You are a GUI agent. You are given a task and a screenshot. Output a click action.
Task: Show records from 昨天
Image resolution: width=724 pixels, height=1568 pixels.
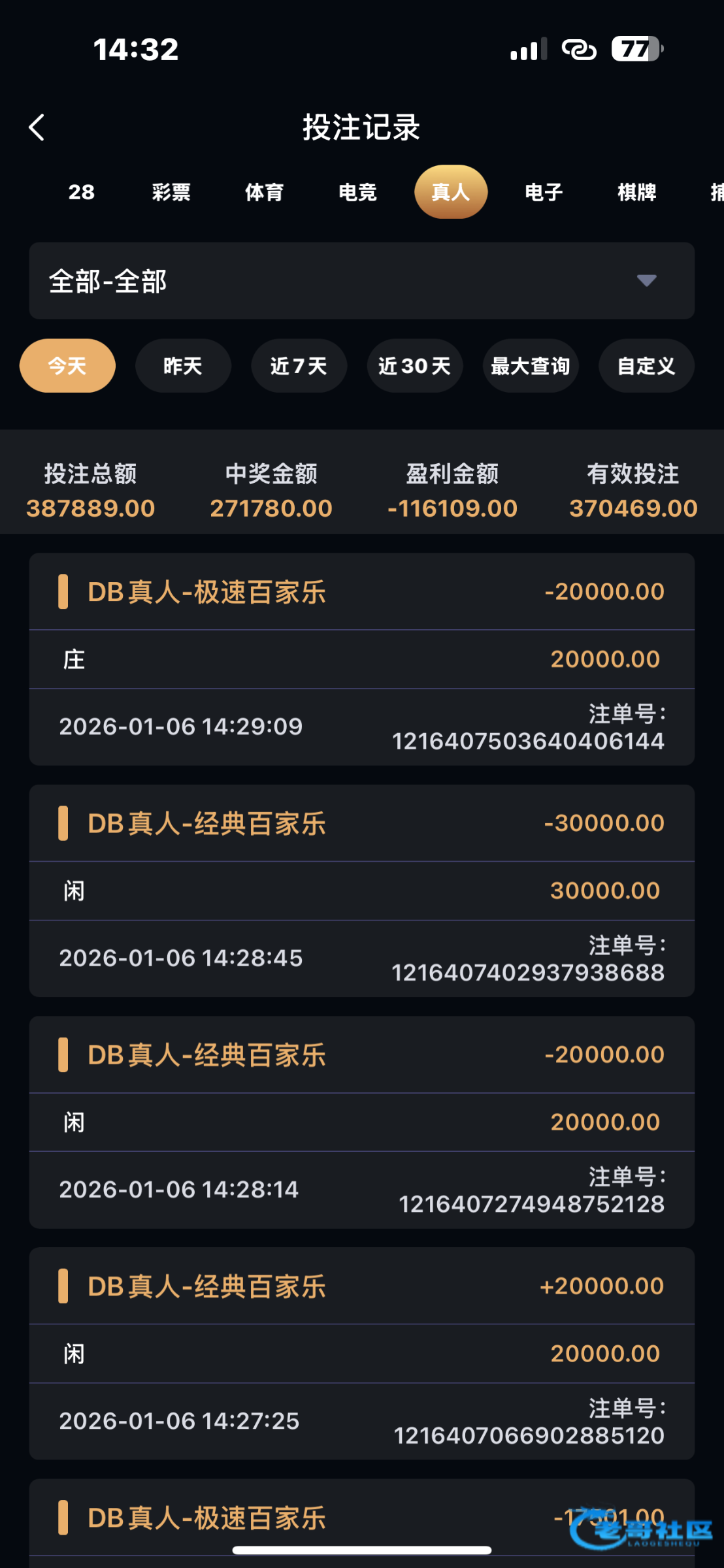183,366
